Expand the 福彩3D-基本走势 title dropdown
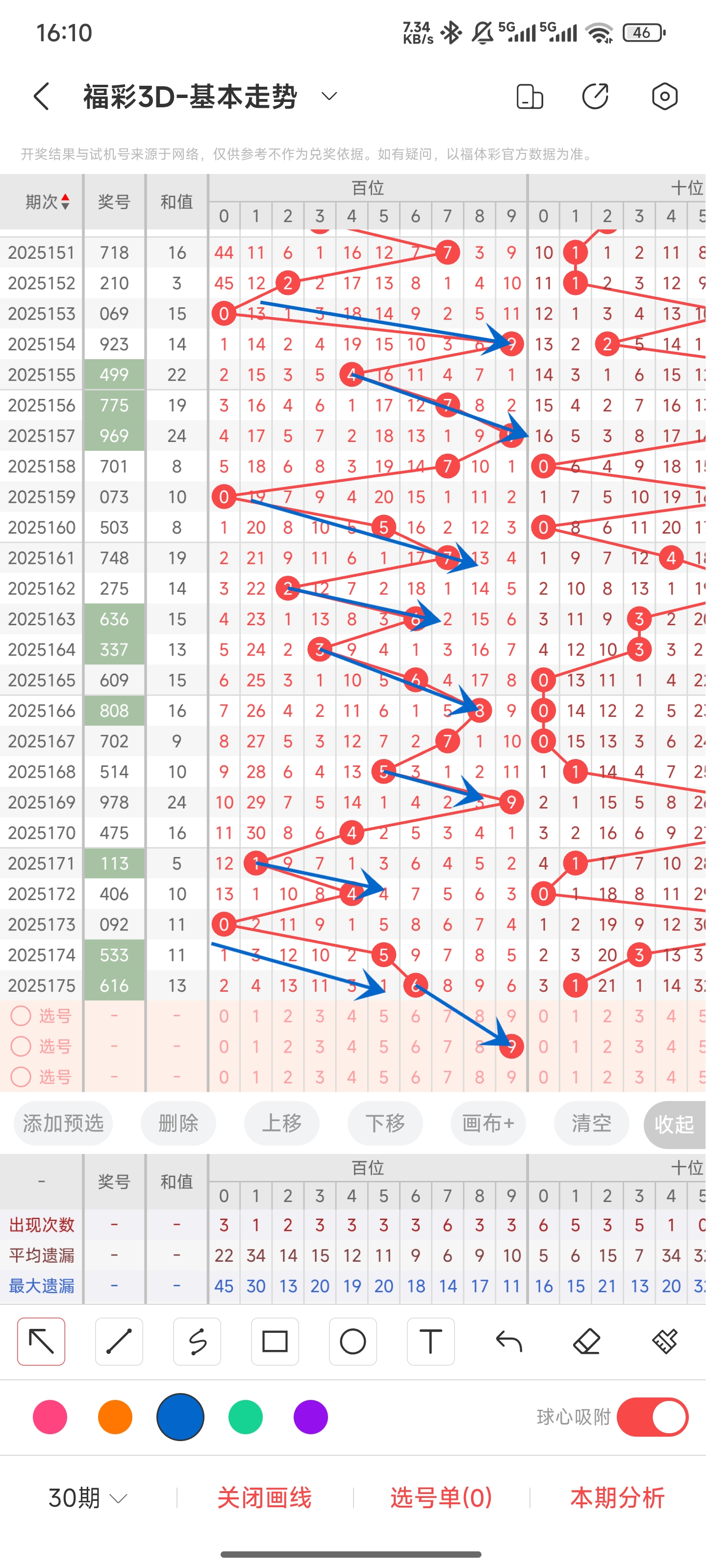 (x=329, y=96)
